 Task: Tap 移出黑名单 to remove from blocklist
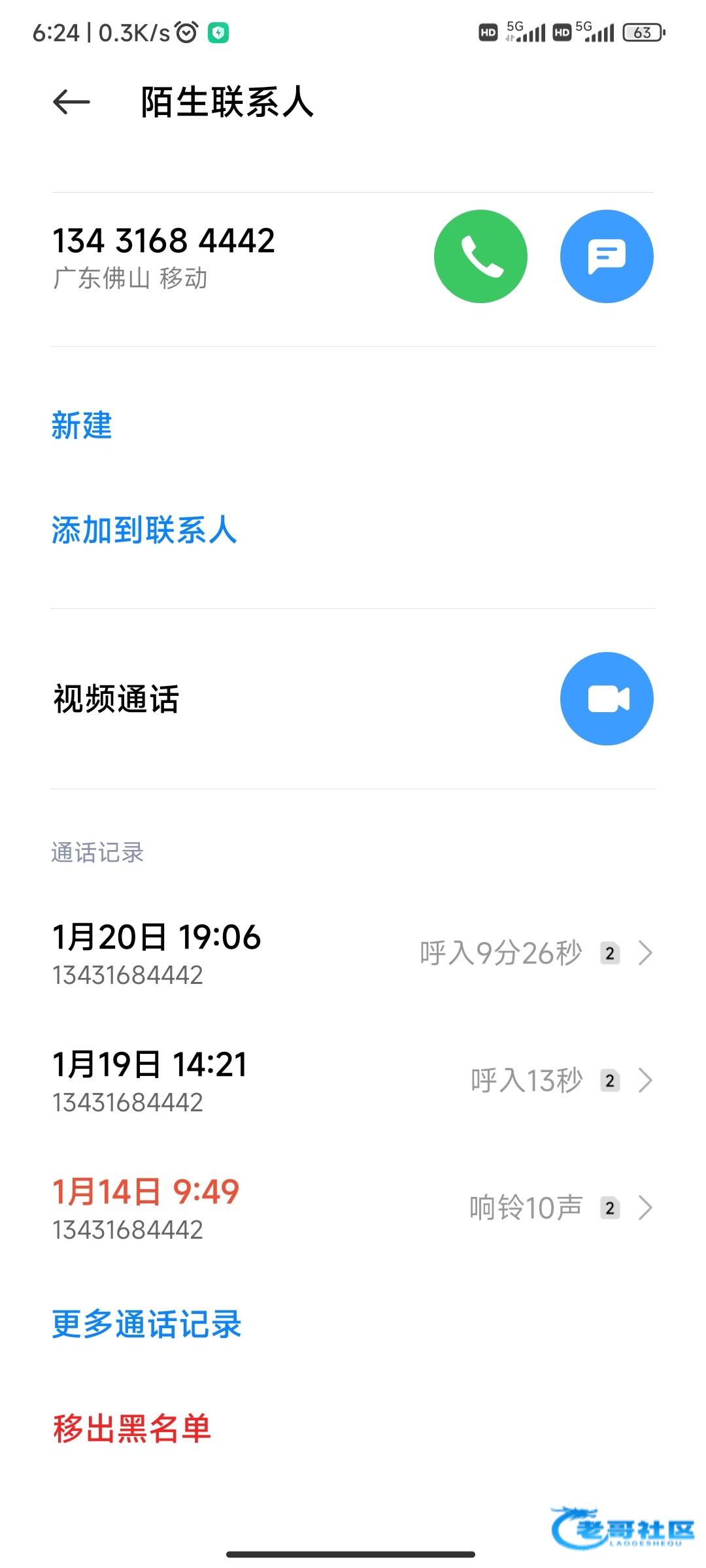pyautogui.click(x=132, y=1429)
